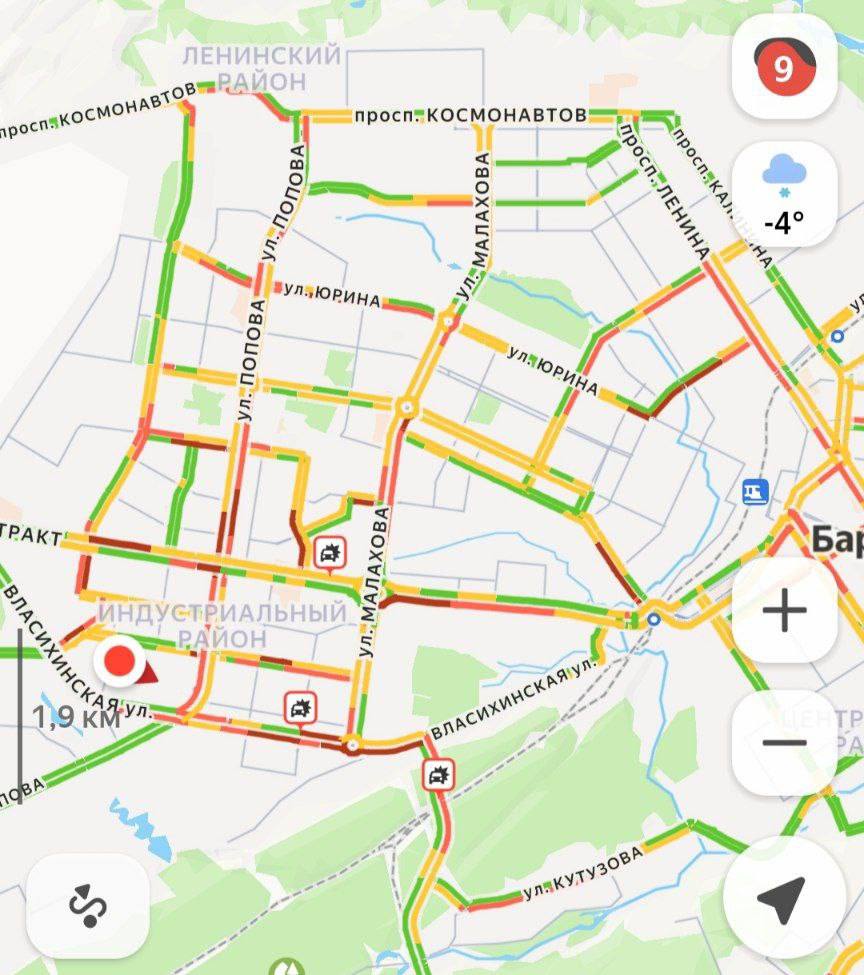Image resolution: width=864 pixels, height=975 pixels.
Task: Zoom out with the minus button
Action: [784, 742]
